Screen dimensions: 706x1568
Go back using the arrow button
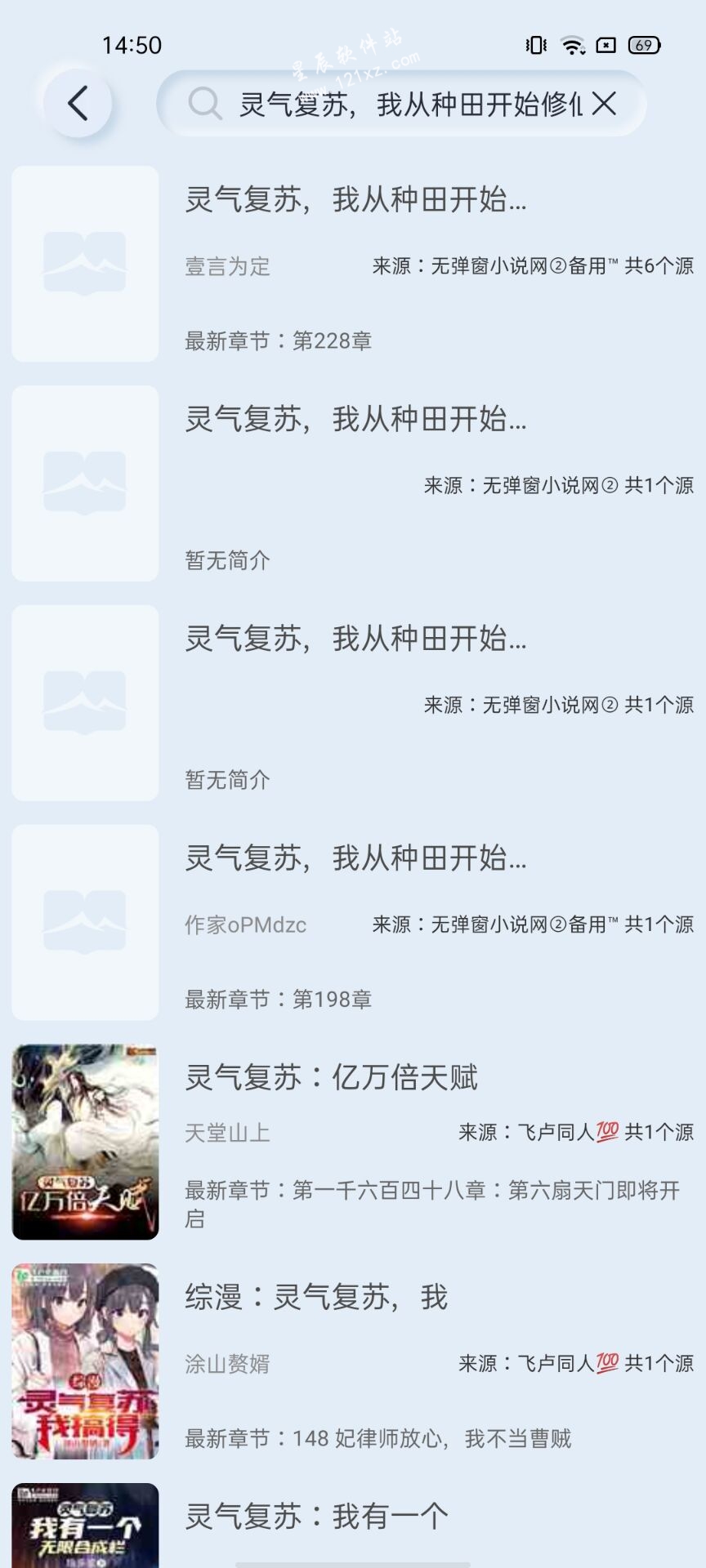78,104
